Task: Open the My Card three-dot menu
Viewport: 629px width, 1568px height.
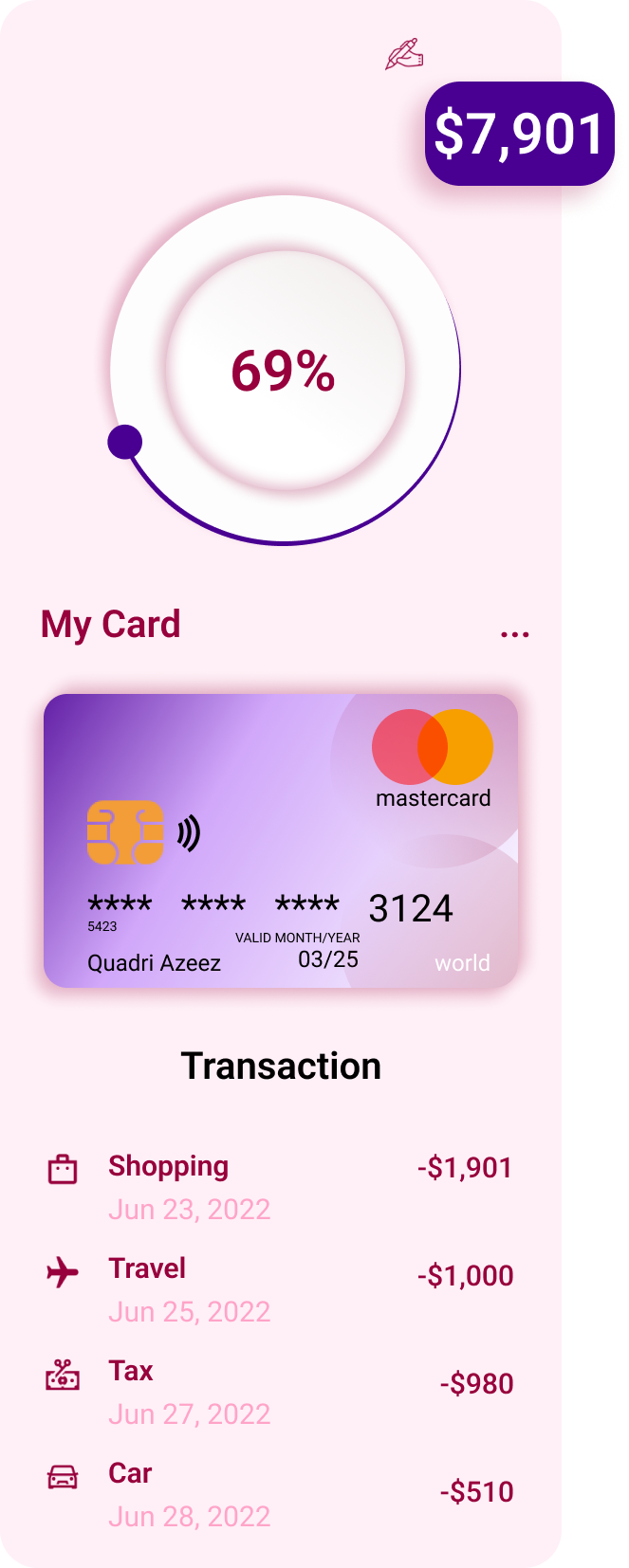Action: [514, 633]
